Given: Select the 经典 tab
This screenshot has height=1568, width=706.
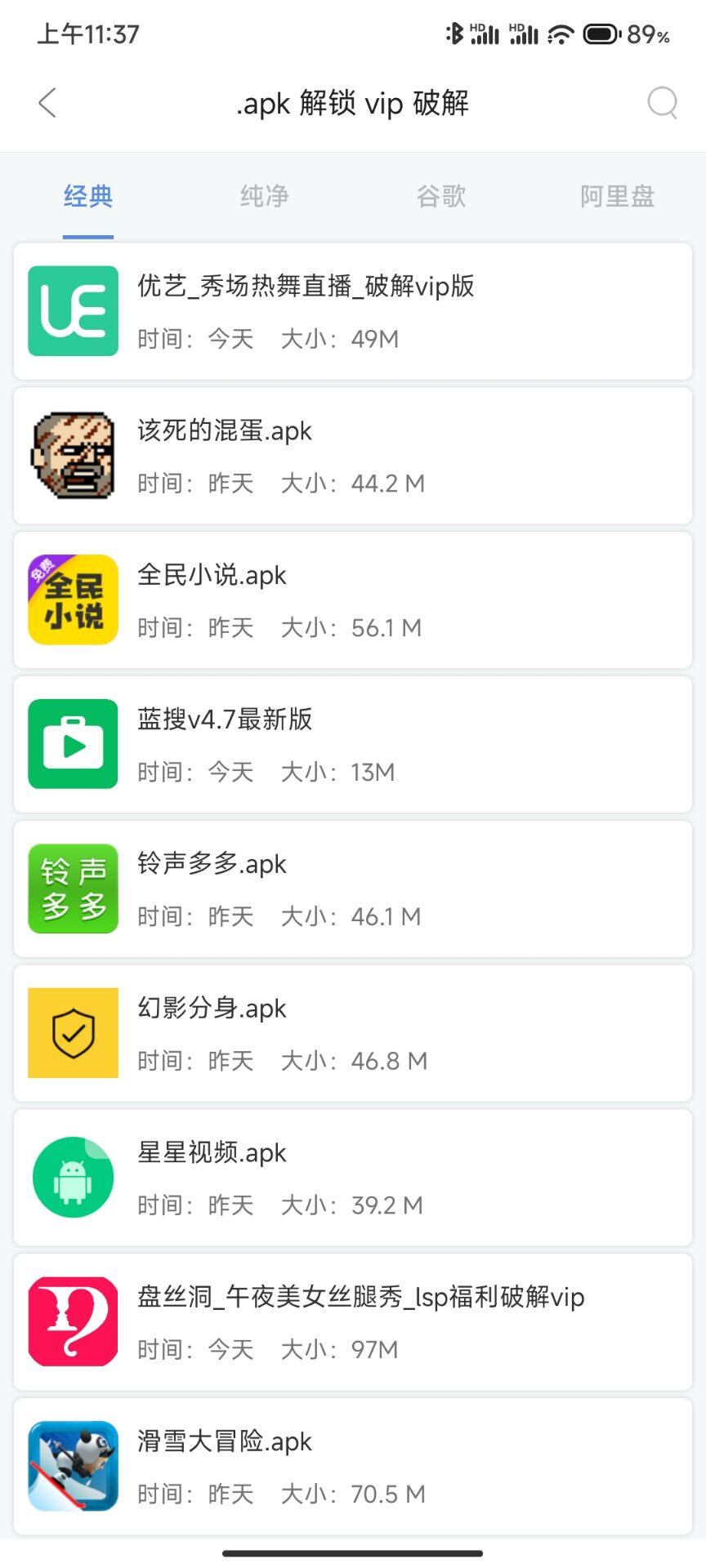Looking at the screenshot, I should 88,196.
